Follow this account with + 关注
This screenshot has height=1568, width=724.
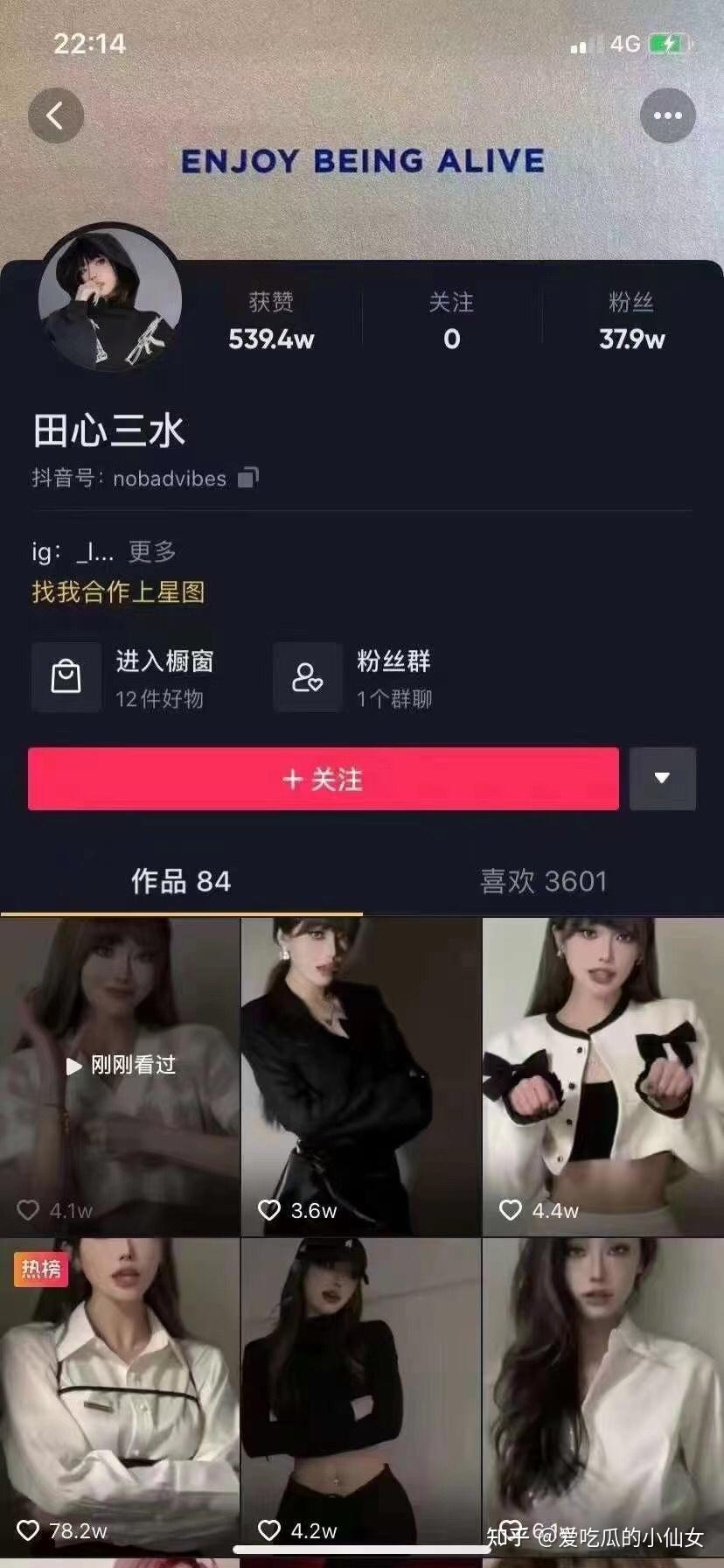point(324,779)
